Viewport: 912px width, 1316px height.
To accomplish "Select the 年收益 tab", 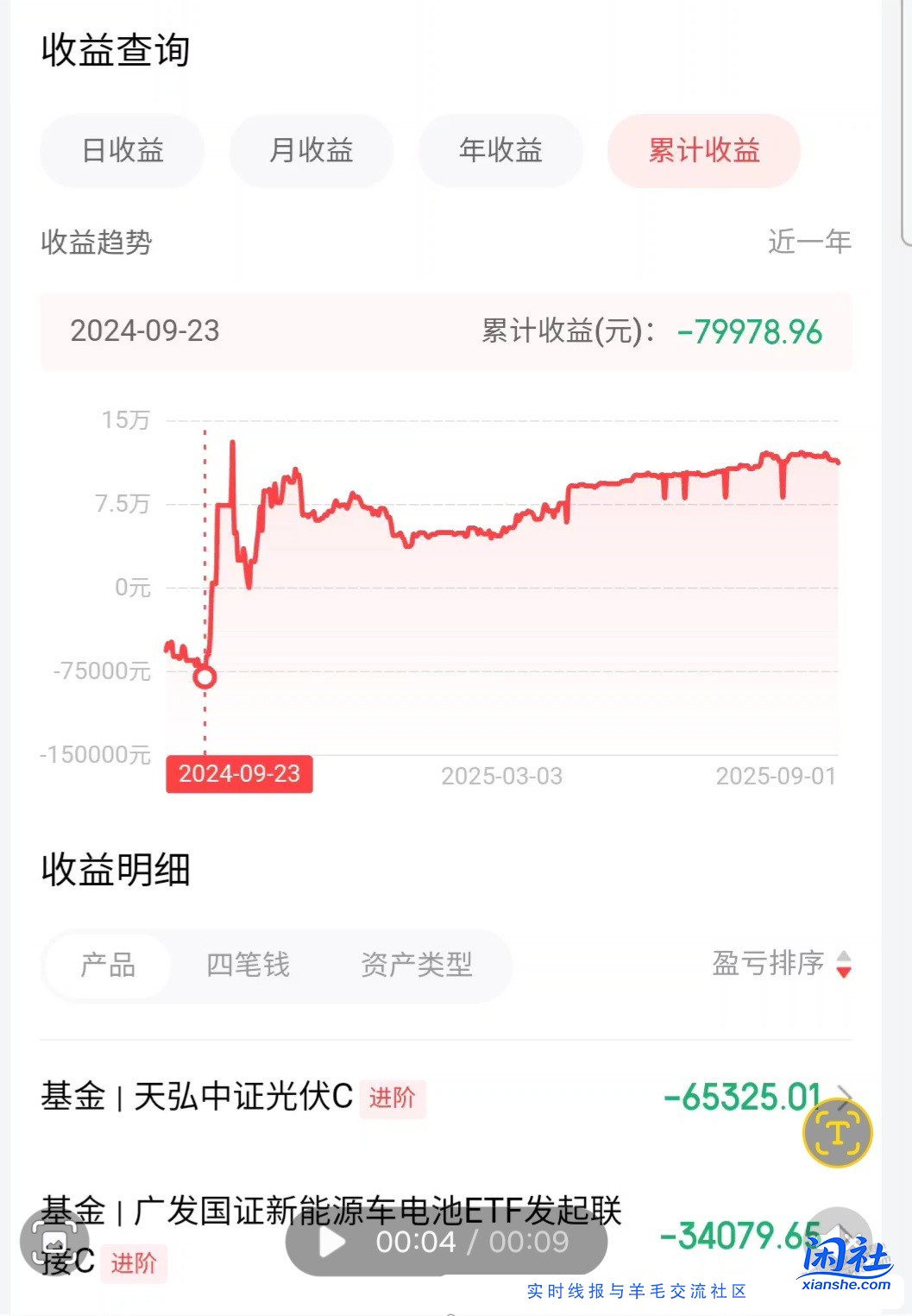I will point(501,151).
